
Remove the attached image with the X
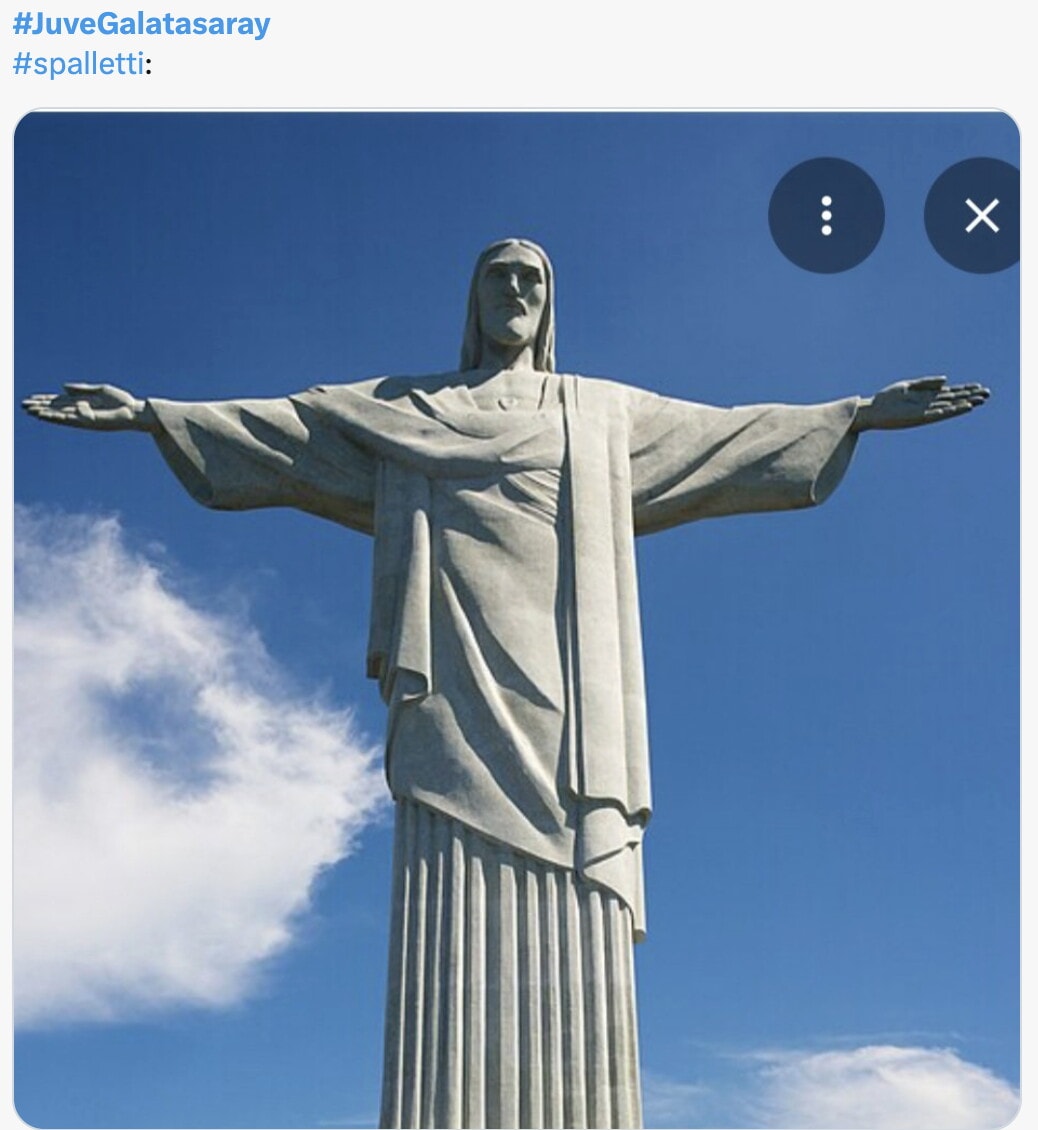pyautogui.click(x=981, y=215)
